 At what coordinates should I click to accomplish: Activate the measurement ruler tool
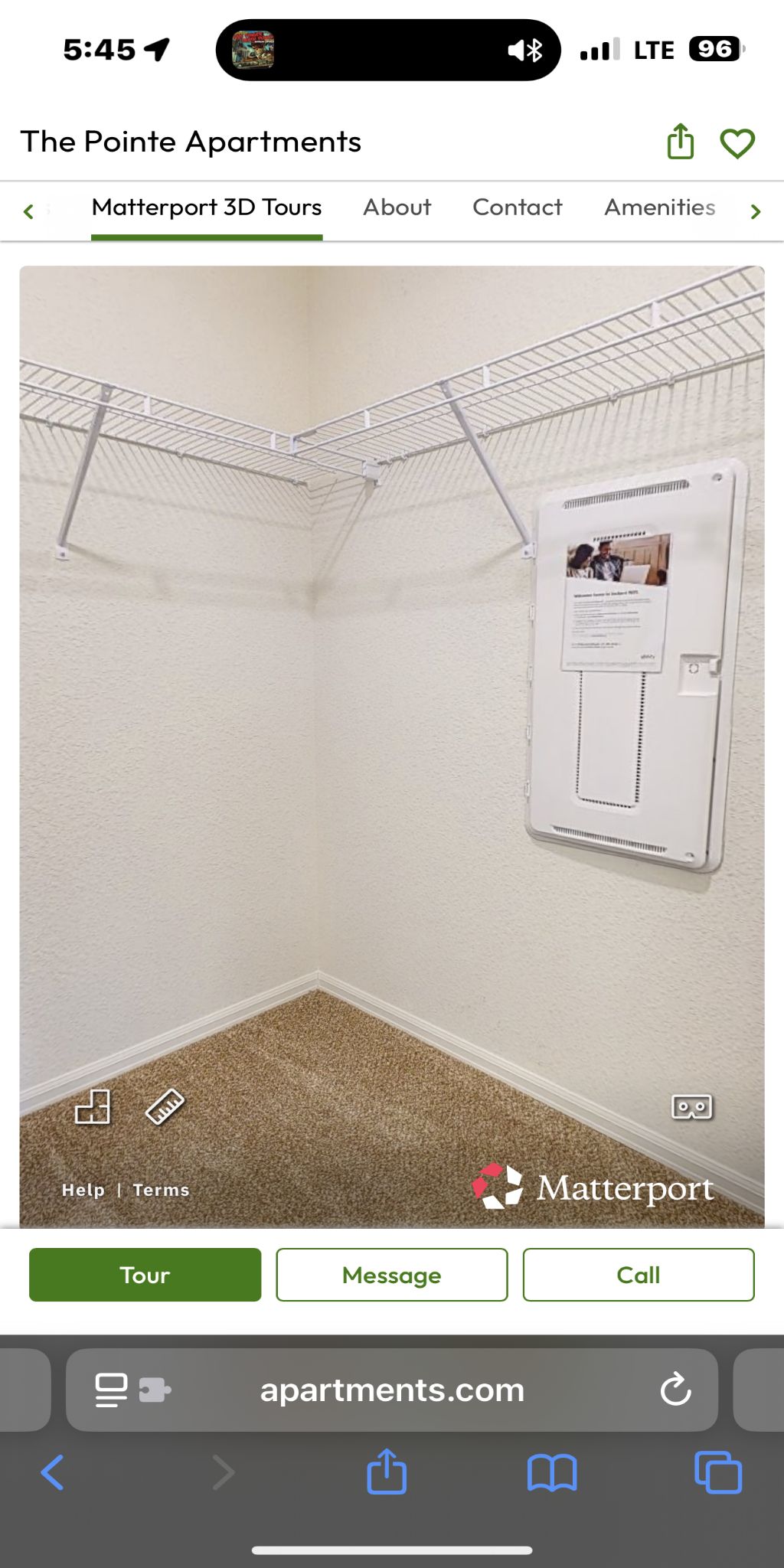165,1106
